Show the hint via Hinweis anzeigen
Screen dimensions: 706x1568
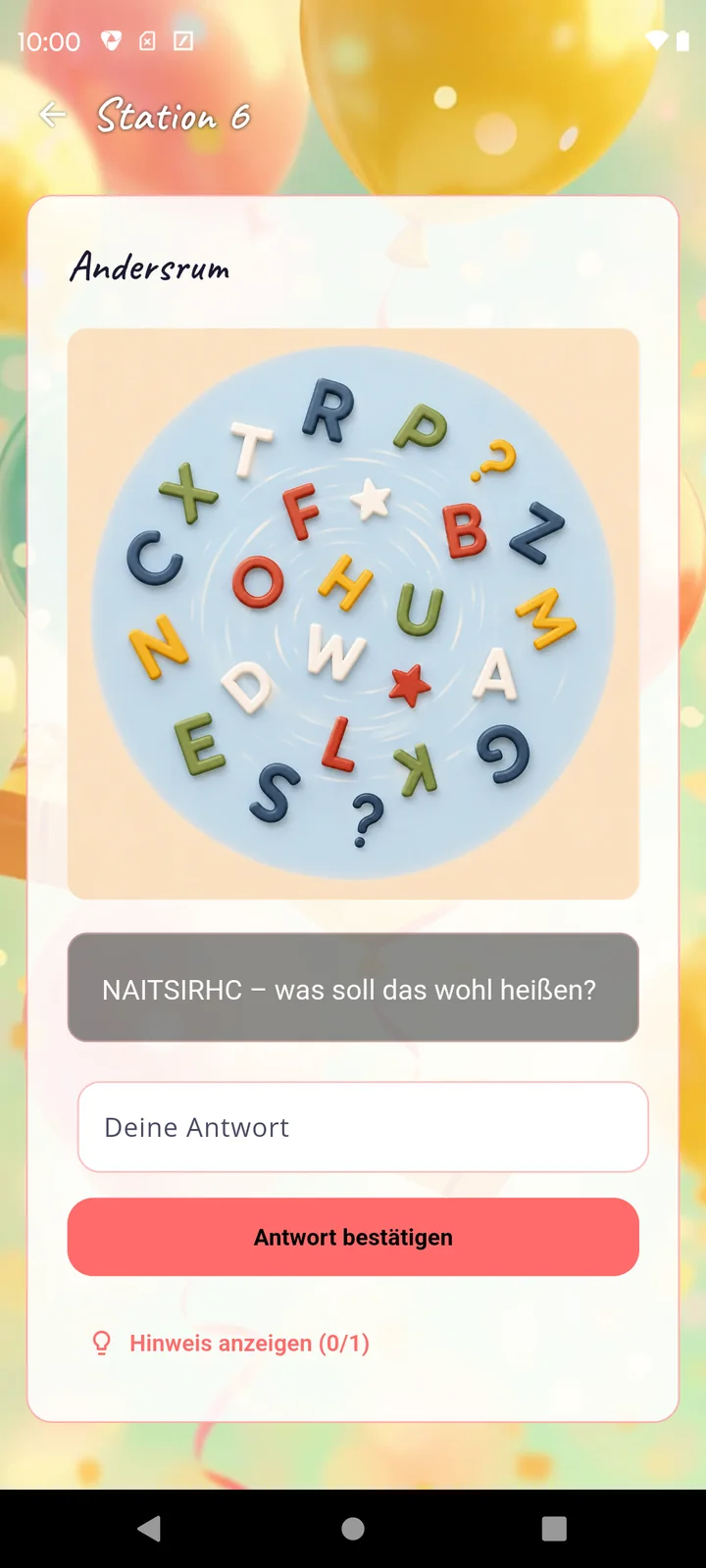pyautogui.click(x=230, y=1343)
